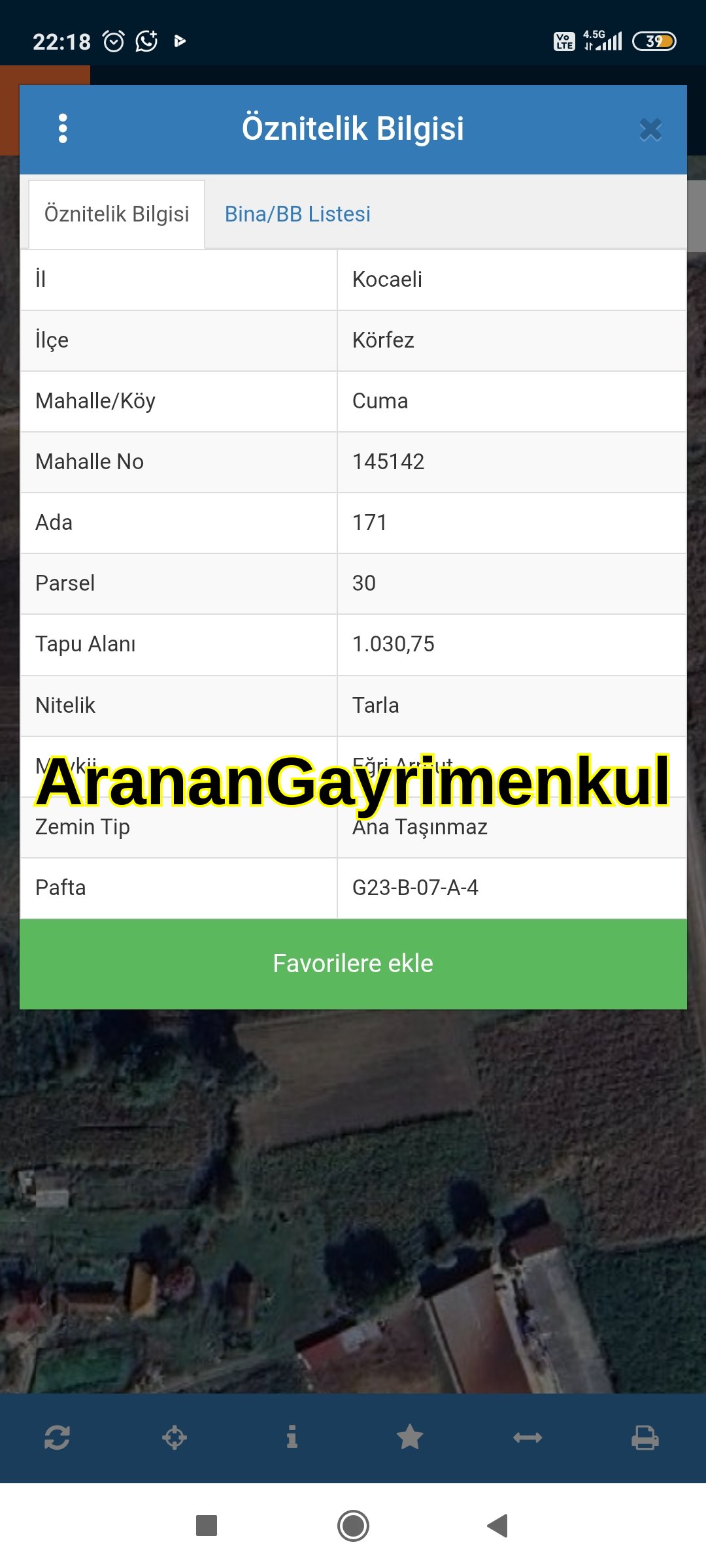This screenshot has width=706, height=1568.
Task: Tap the Favorilere ekle button
Action: (x=353, y=964)
